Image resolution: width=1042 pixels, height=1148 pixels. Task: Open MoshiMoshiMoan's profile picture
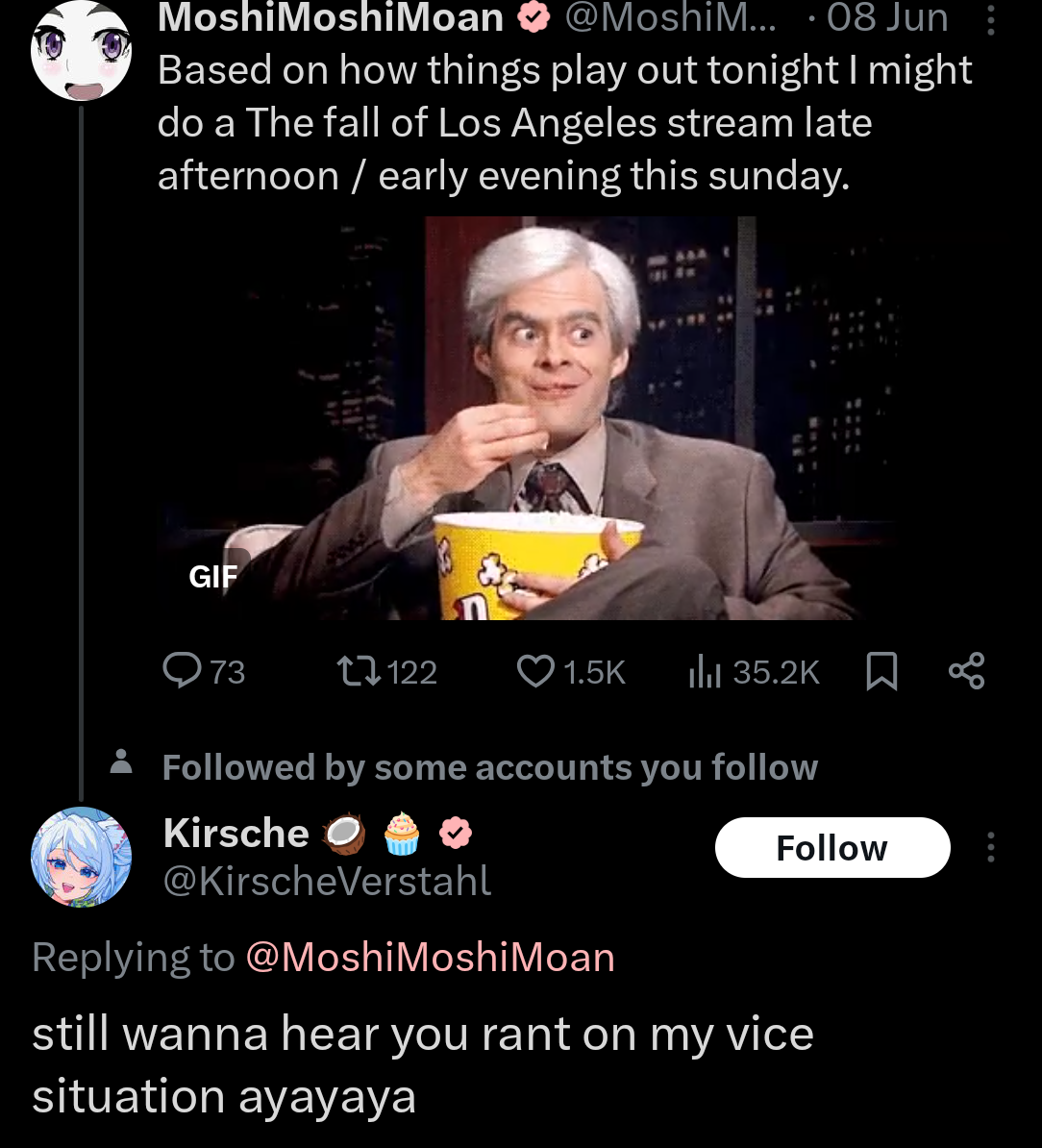pos(81,51)
